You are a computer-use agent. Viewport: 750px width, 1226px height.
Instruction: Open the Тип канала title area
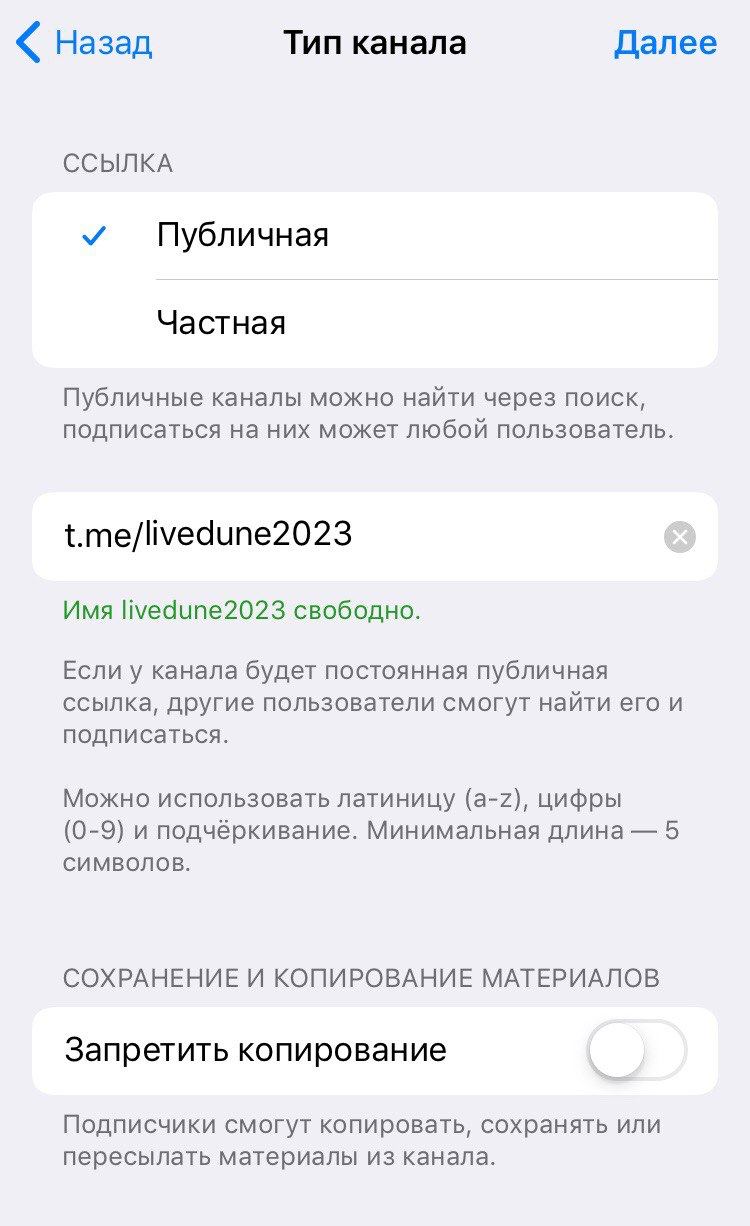(375, 42)
